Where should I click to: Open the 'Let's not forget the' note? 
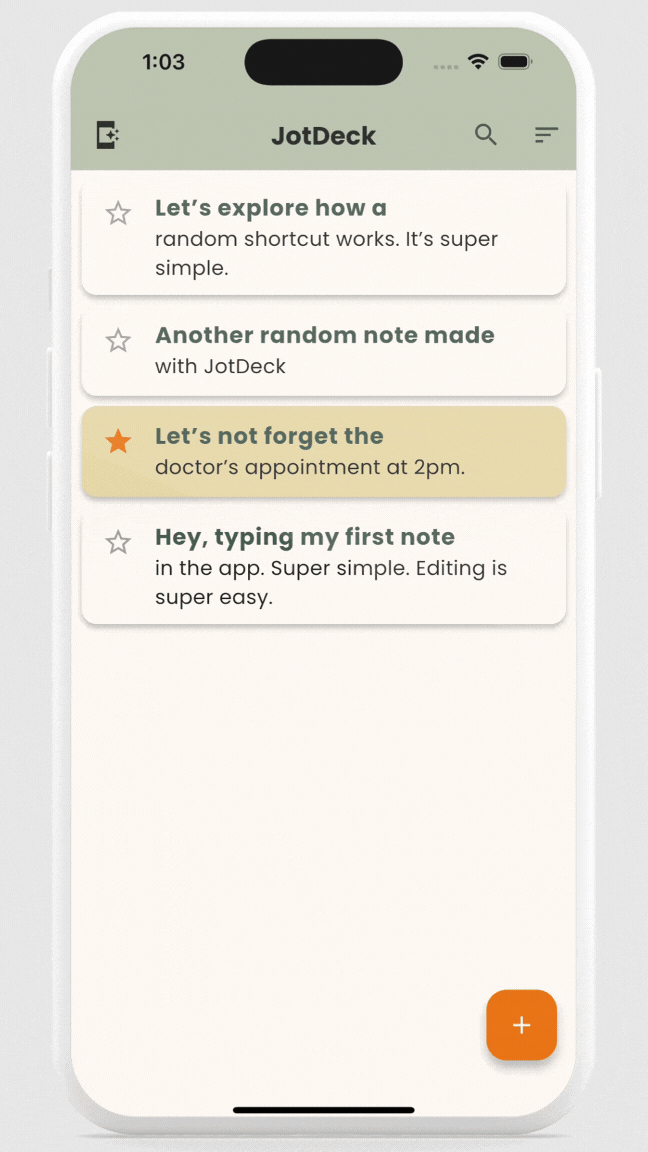(324, 451)
